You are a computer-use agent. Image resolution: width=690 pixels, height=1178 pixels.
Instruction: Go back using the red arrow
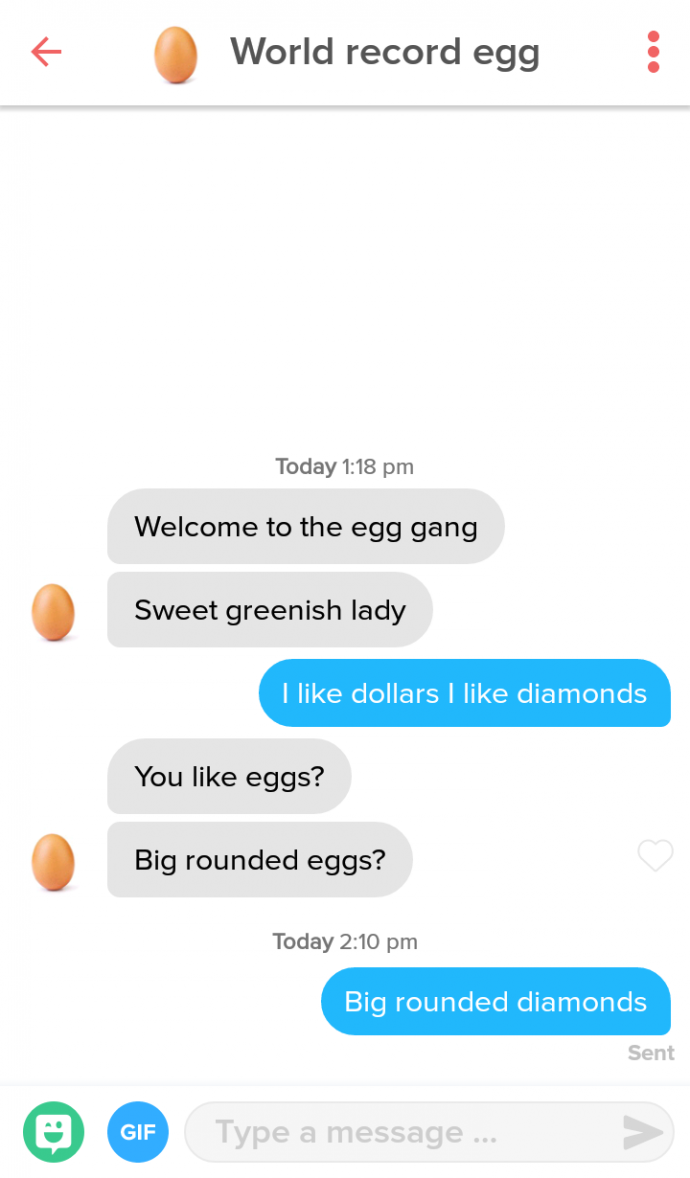(46, 52)
